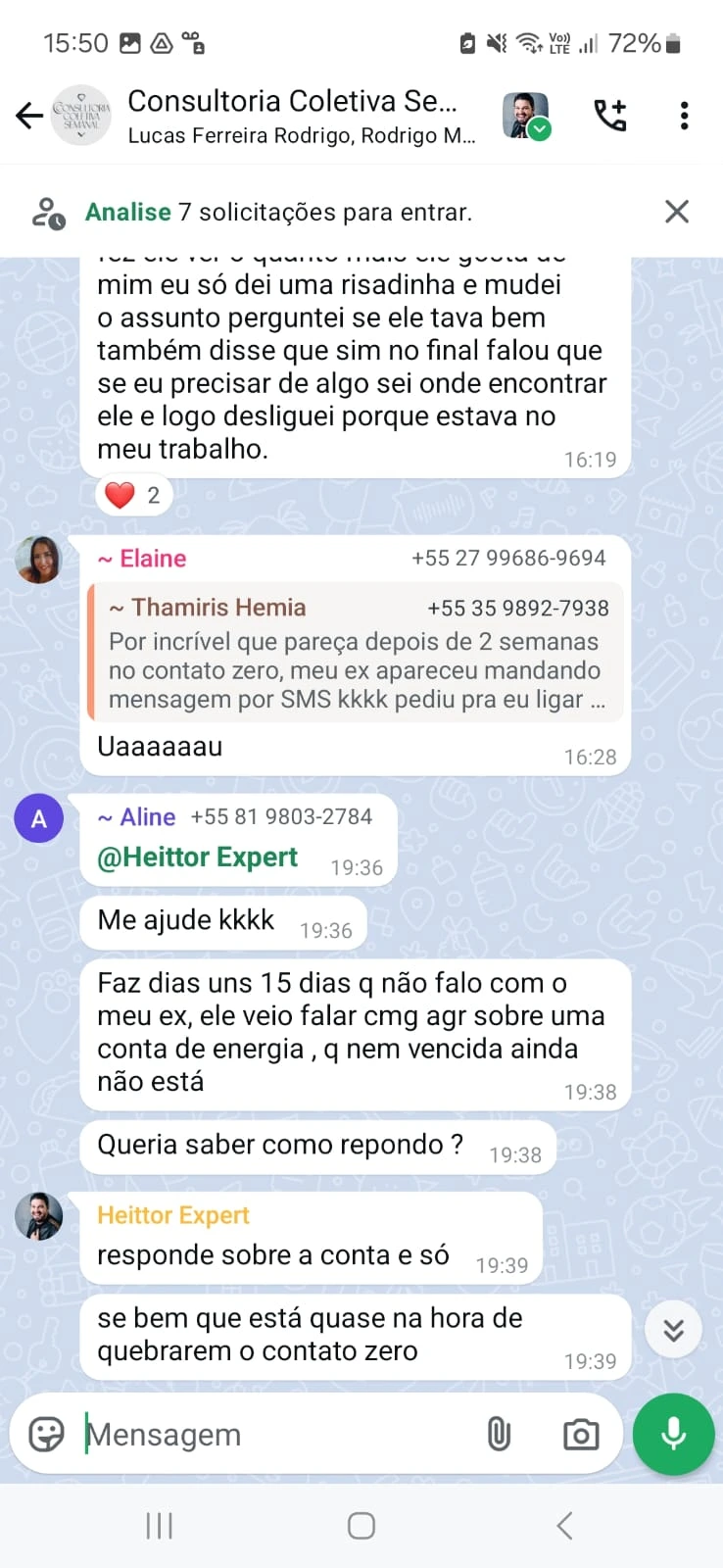The height and width of the screenshot is (1568, 723).
Task: Record a voice message
Action: click(x=673, y=1435)
